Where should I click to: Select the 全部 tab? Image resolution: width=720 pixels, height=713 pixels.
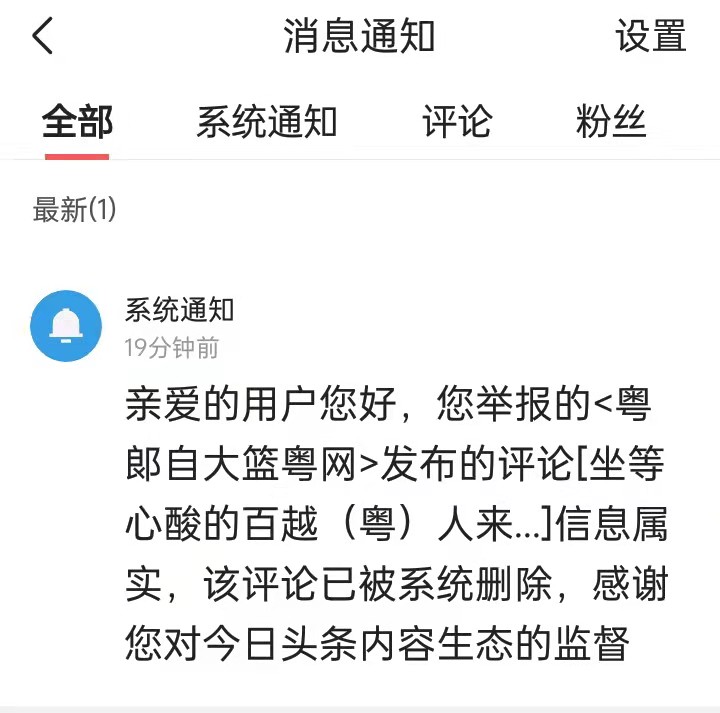click(77, 122)
